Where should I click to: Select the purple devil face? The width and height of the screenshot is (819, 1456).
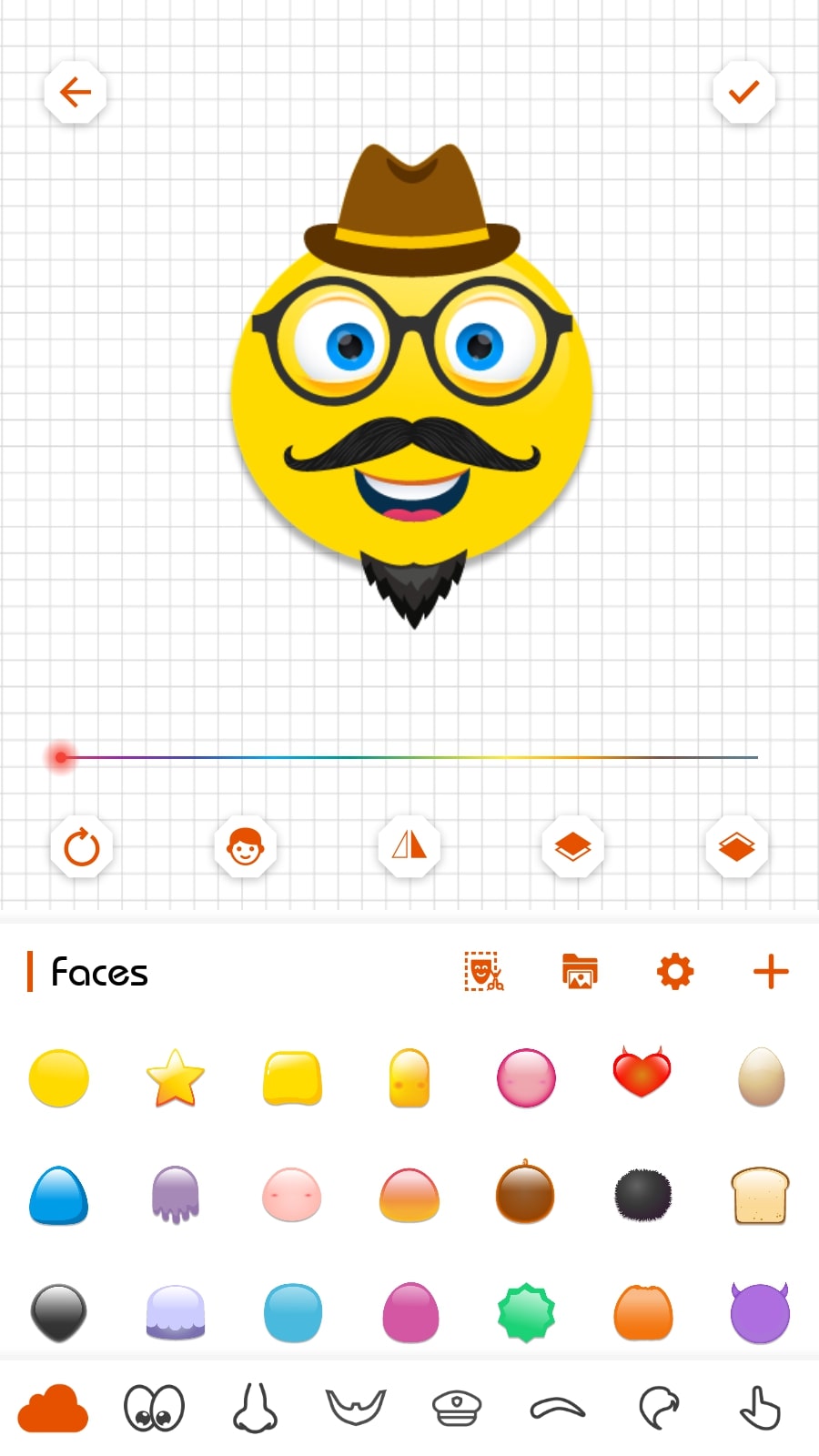point(760,1313)
